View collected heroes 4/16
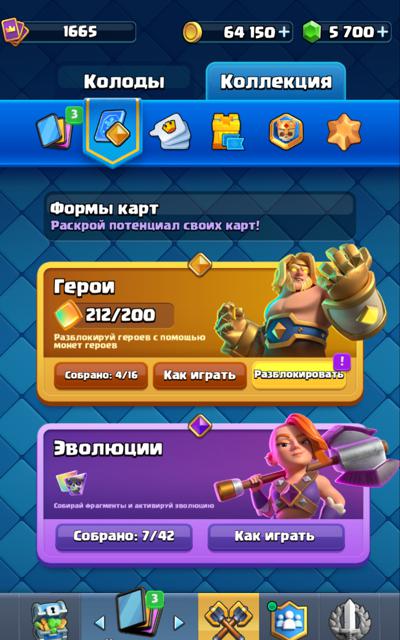Image resolution: width=400 pixels, height=640 pixels. (x=101, y=375)
